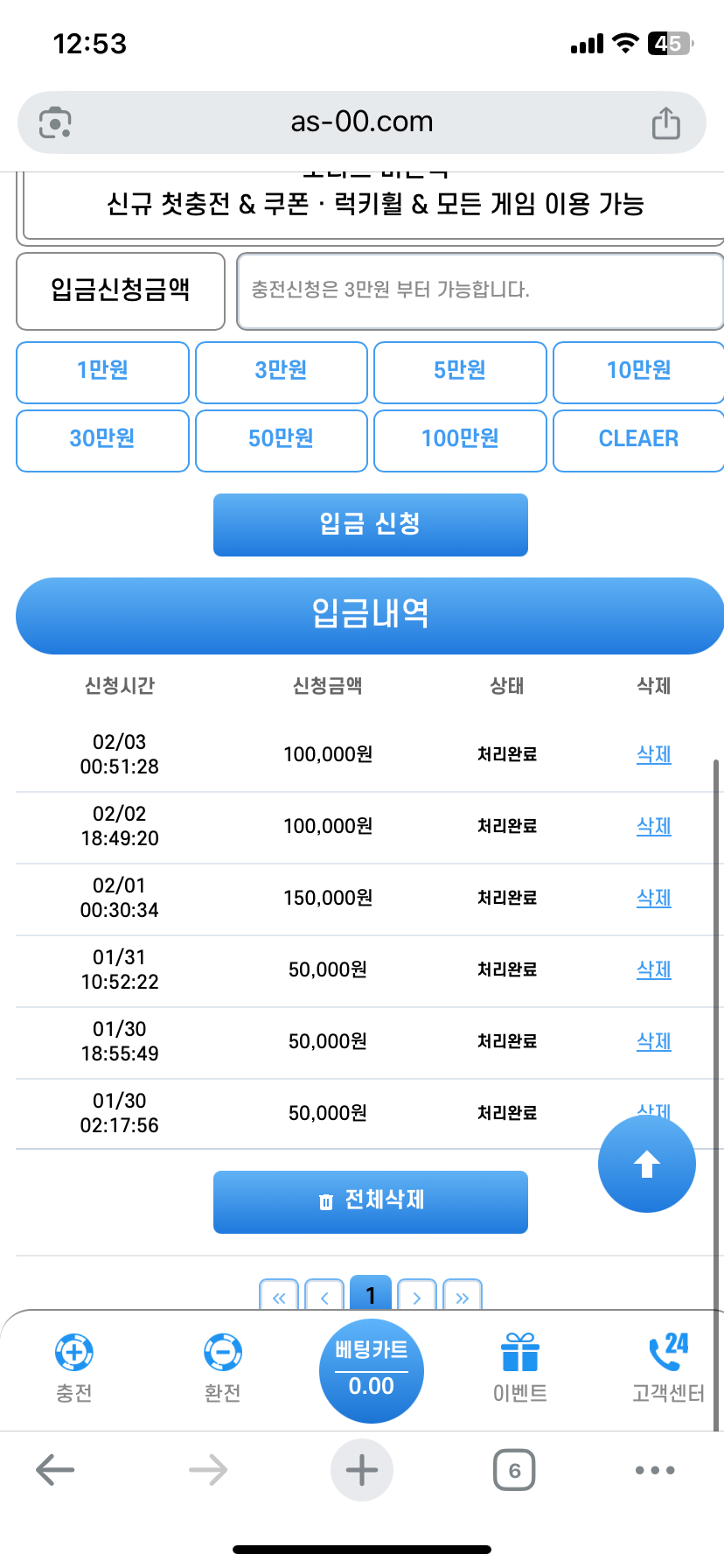The height and width of the screenshot is (1568, 724).
Task: Choose the 100만원 amount button
Action: click(x=460, y=439)
